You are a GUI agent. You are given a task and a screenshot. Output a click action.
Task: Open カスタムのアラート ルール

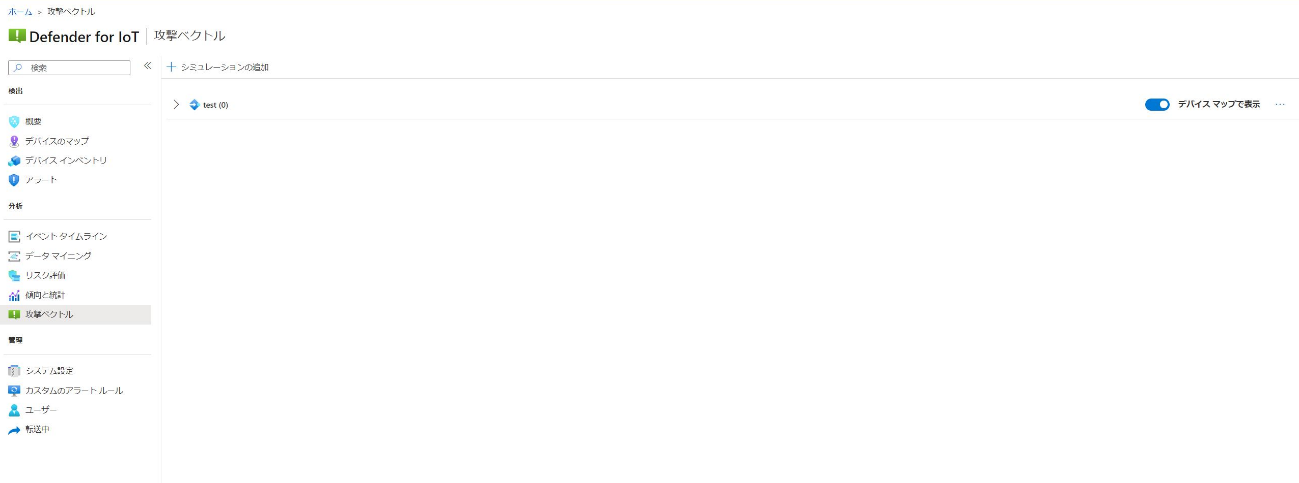(x=73, y=390)
